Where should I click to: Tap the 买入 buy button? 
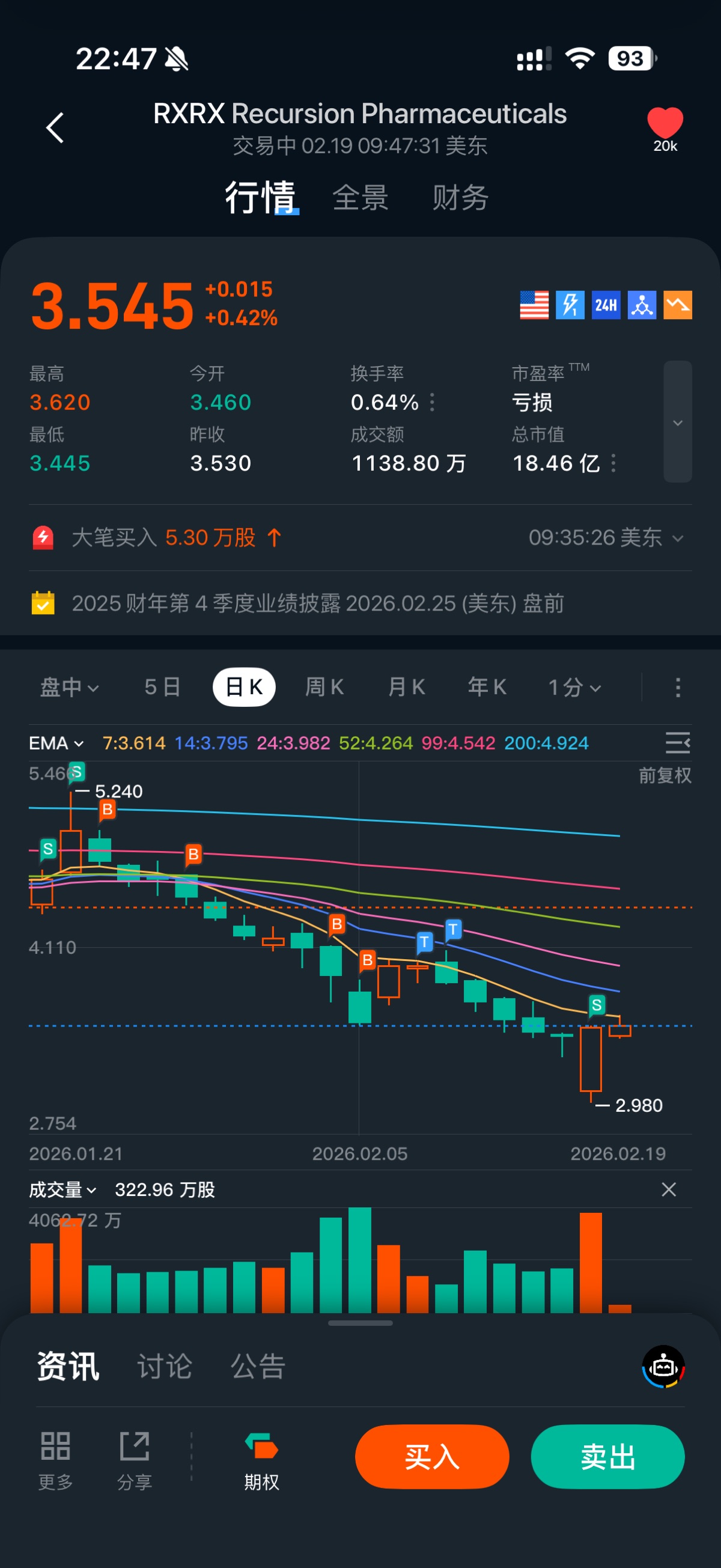pos(432,1457)
